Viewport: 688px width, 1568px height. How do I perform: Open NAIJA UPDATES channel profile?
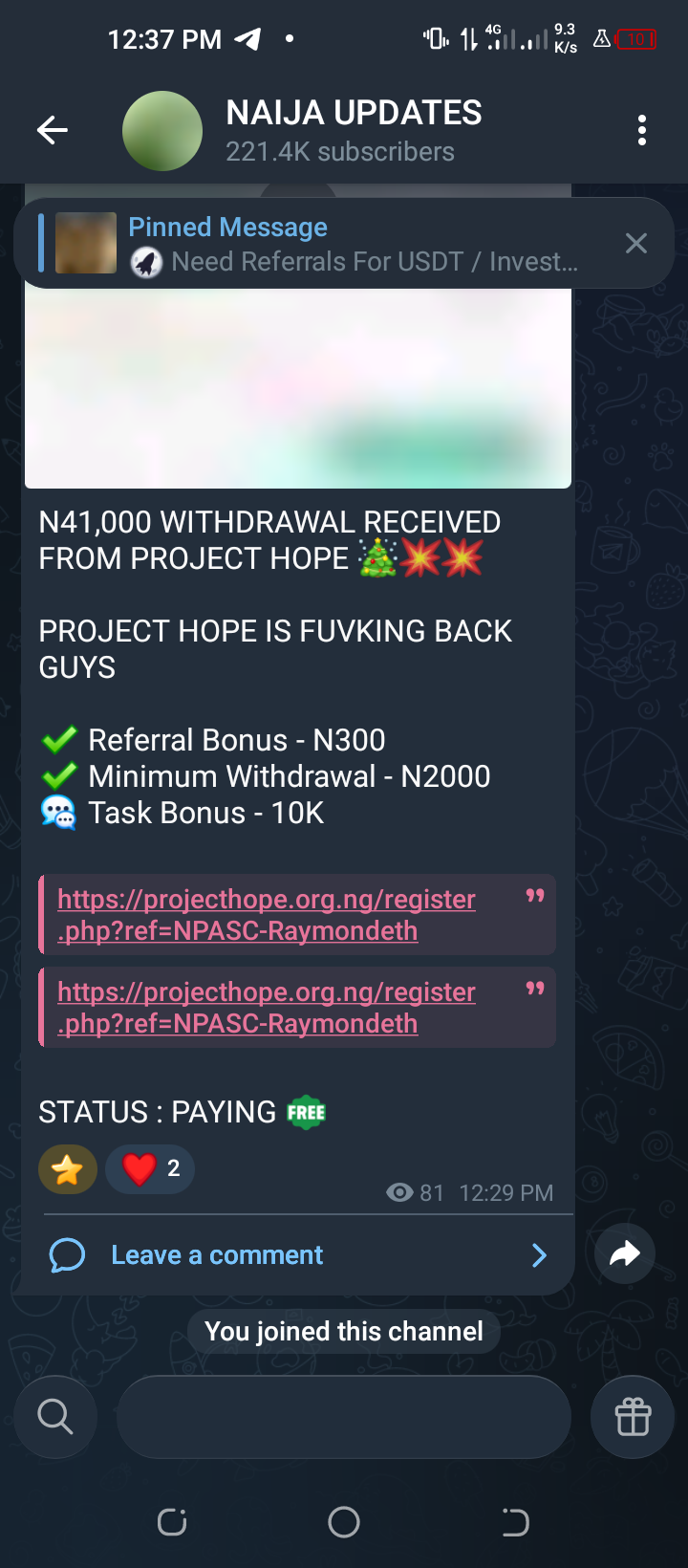point(354,130)
